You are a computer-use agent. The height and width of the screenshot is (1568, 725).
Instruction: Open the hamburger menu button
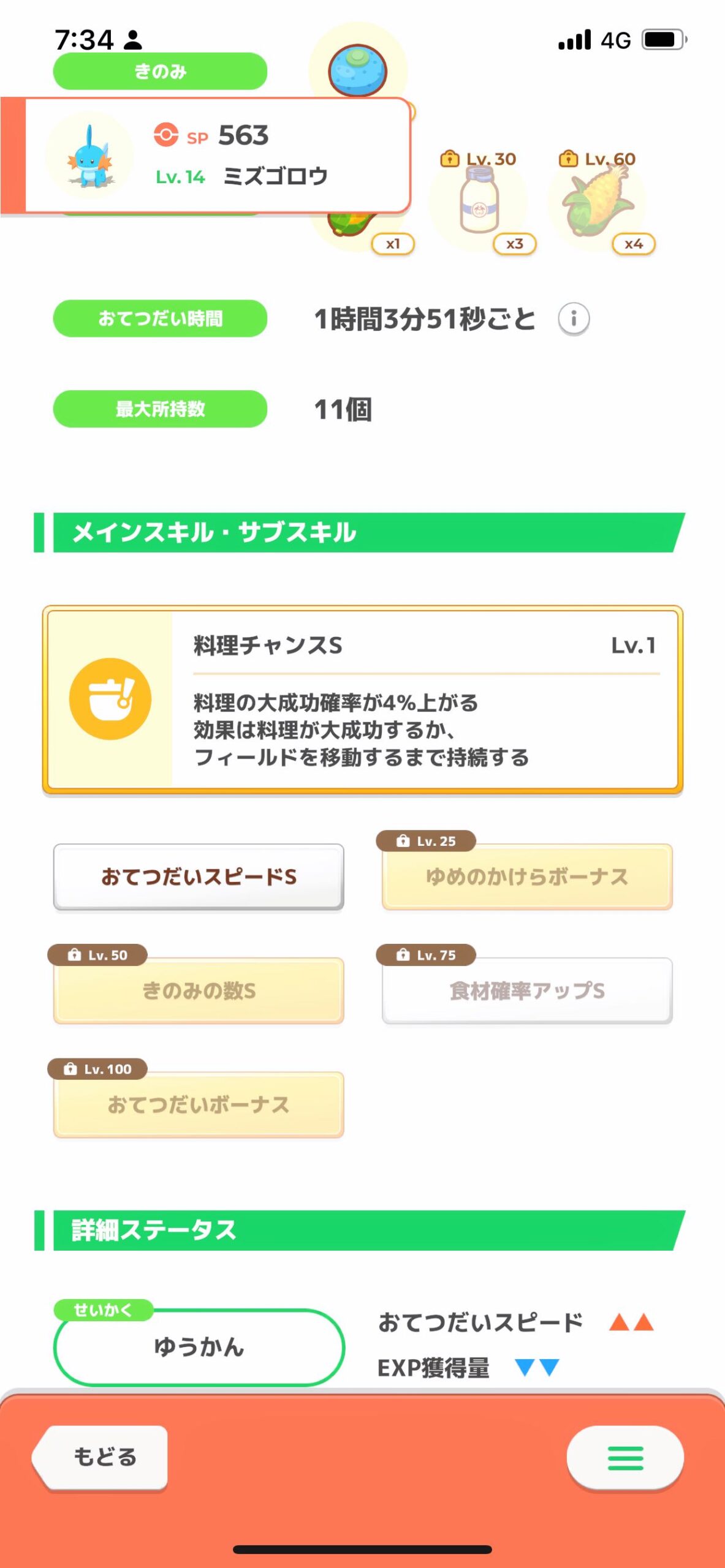625,1458
